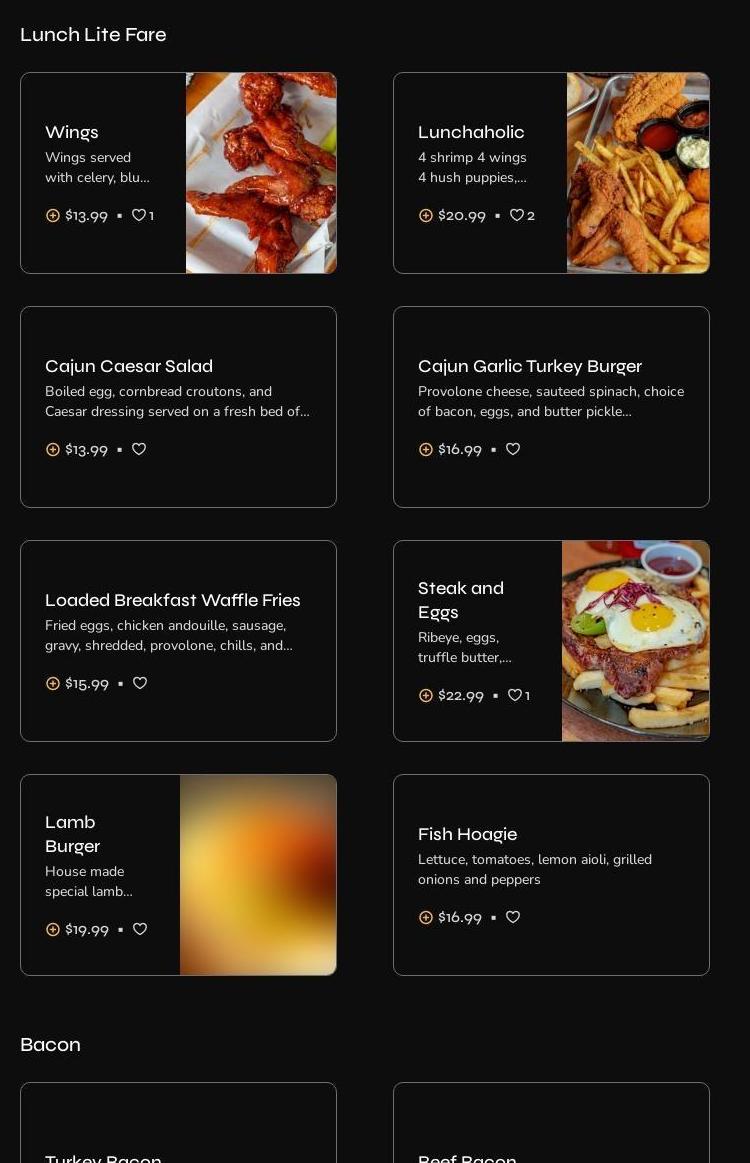Like the Lunchaholic platter
The width and height of the screenshot is (750, 1163).
517,215
